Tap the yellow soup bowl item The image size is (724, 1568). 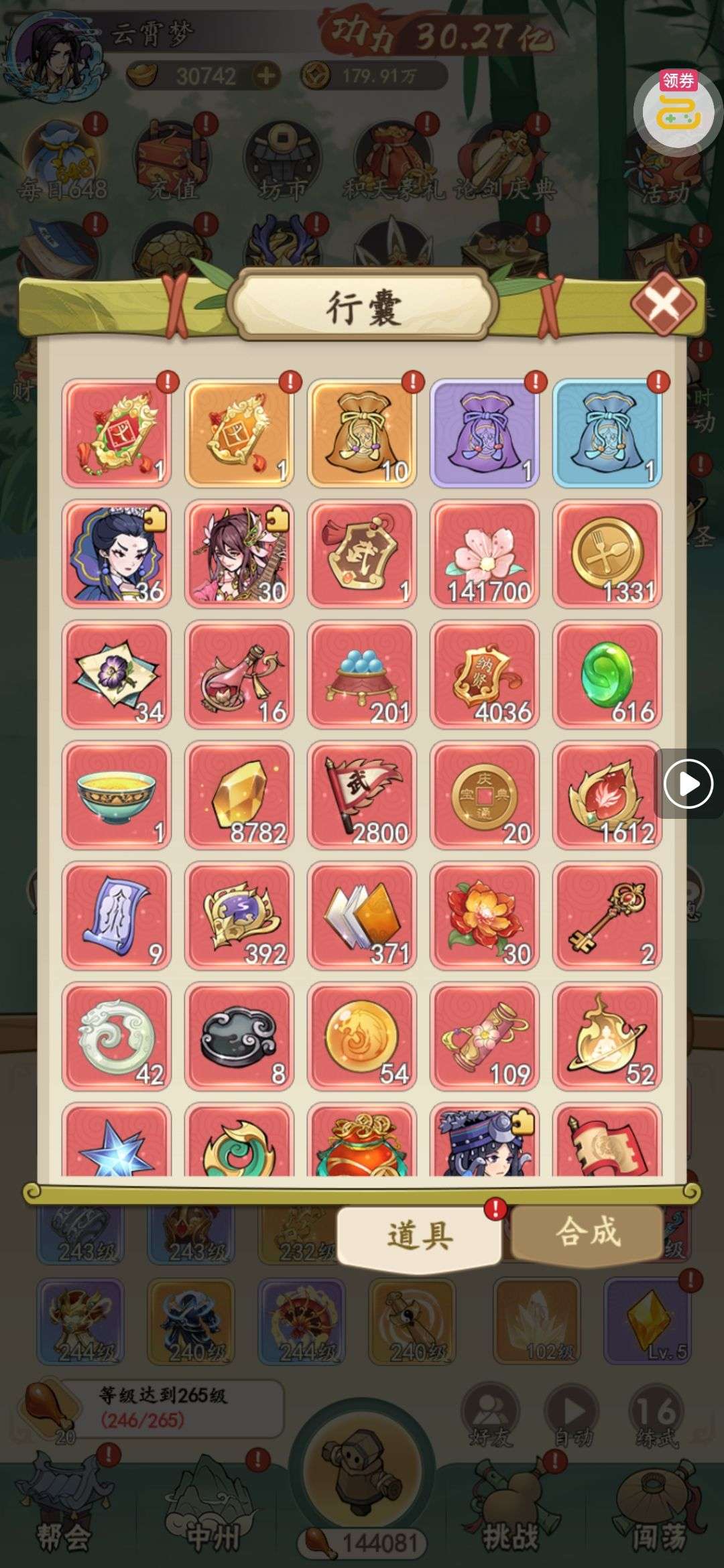pos(117,795)
